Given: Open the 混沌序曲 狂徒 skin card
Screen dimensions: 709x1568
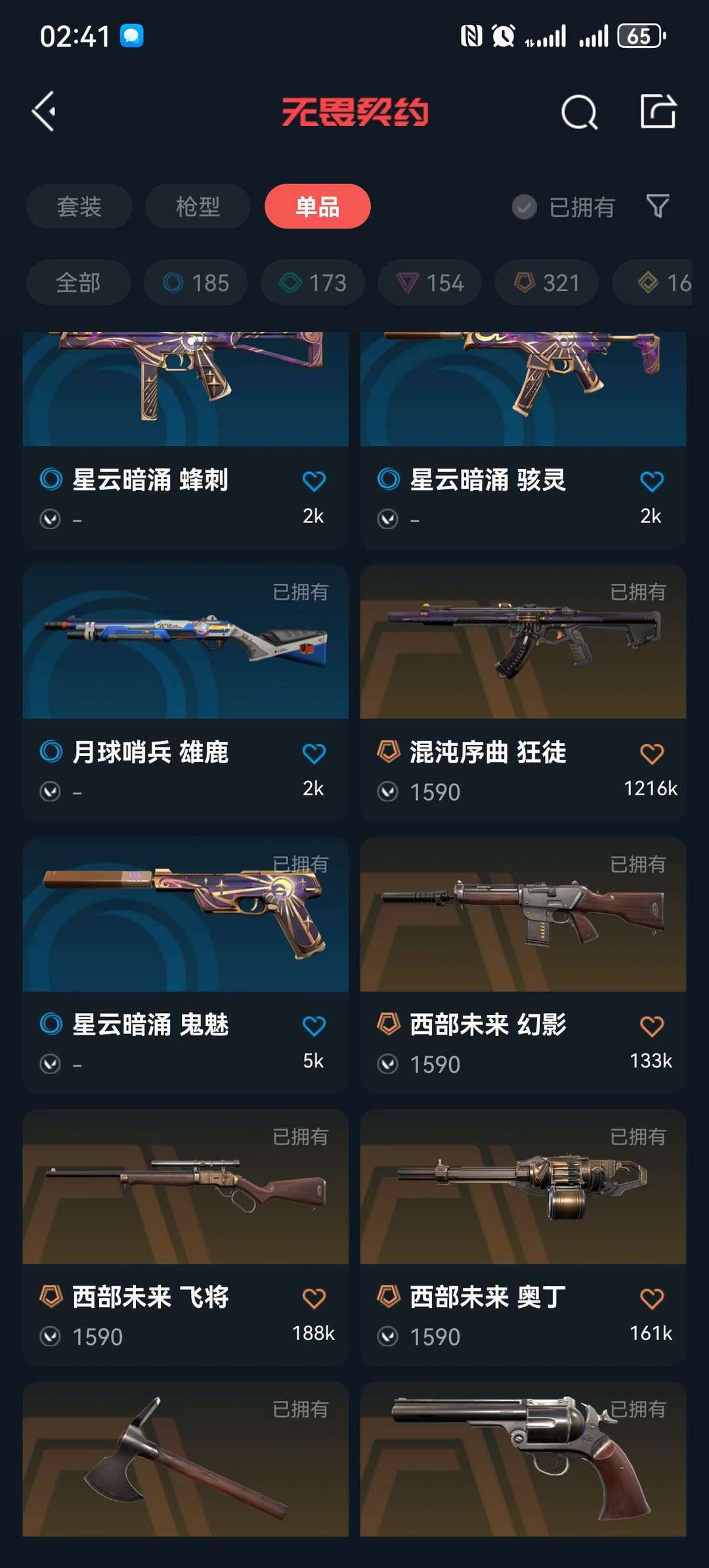Looking at the screenshot, I should (523, 693).
